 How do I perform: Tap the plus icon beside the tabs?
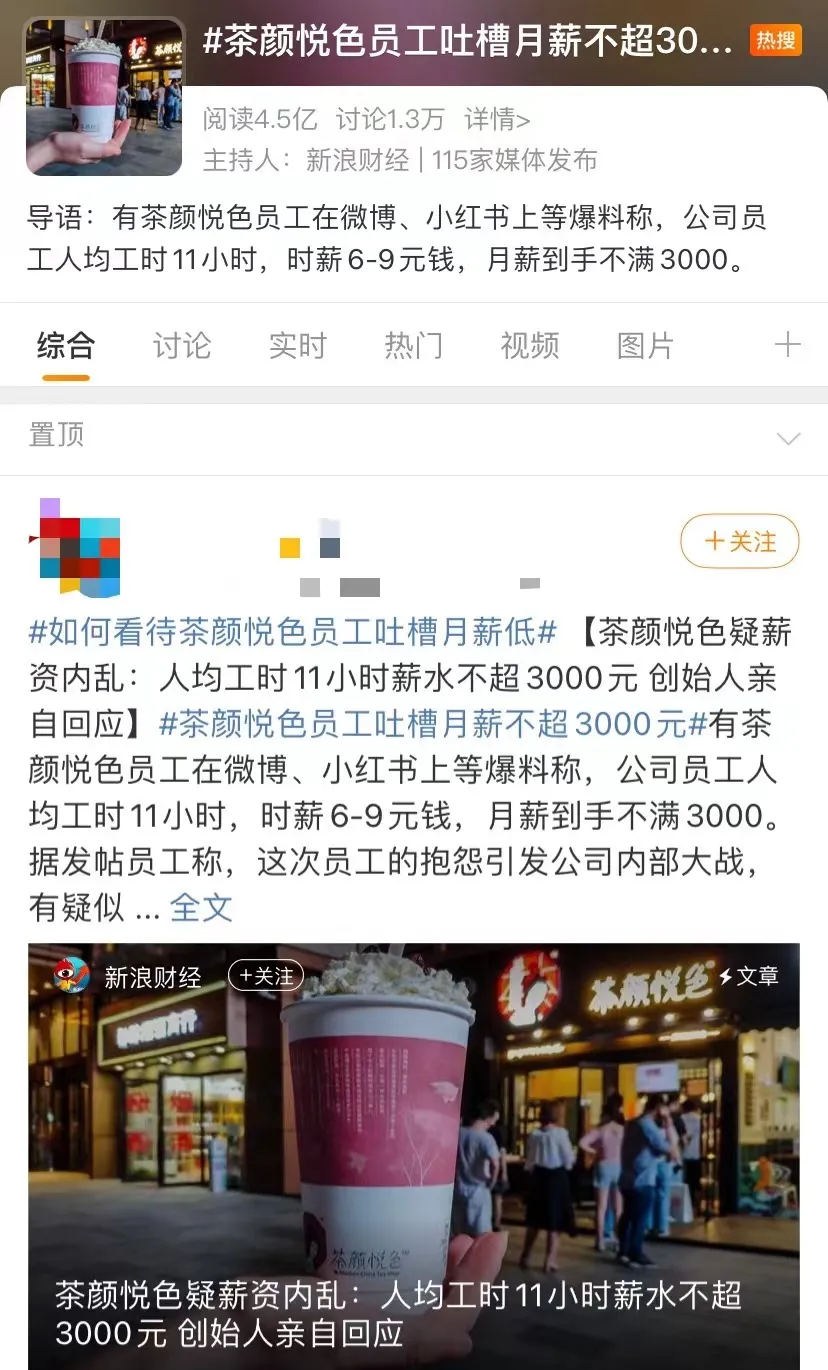pos(788,346)
